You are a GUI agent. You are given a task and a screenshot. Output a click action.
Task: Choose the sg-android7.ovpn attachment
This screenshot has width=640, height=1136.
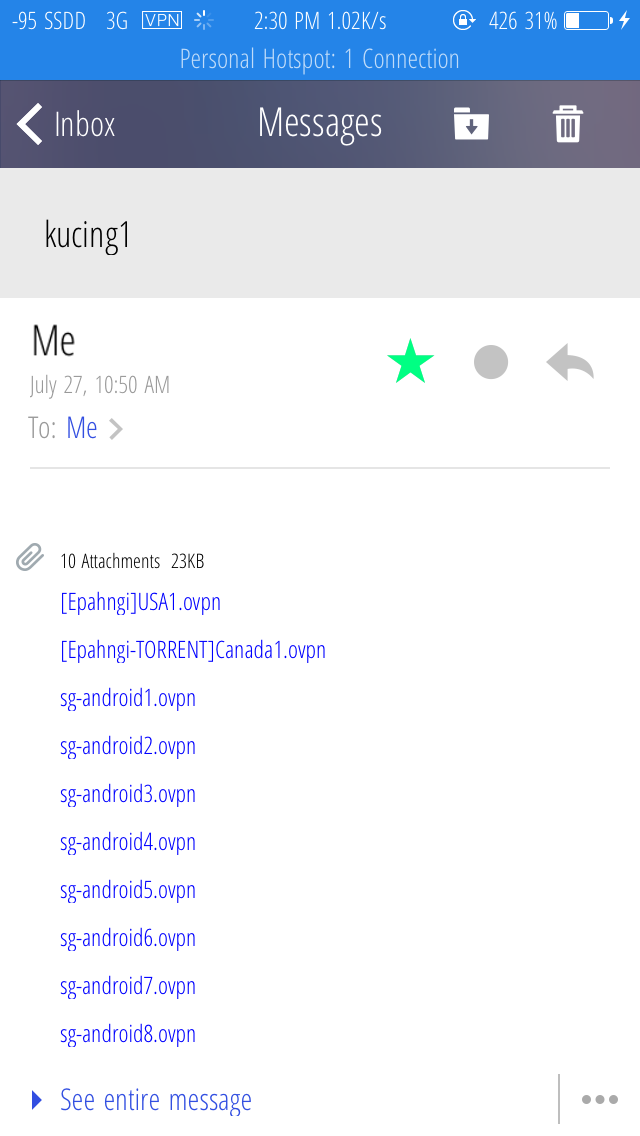tap(128, 987)
